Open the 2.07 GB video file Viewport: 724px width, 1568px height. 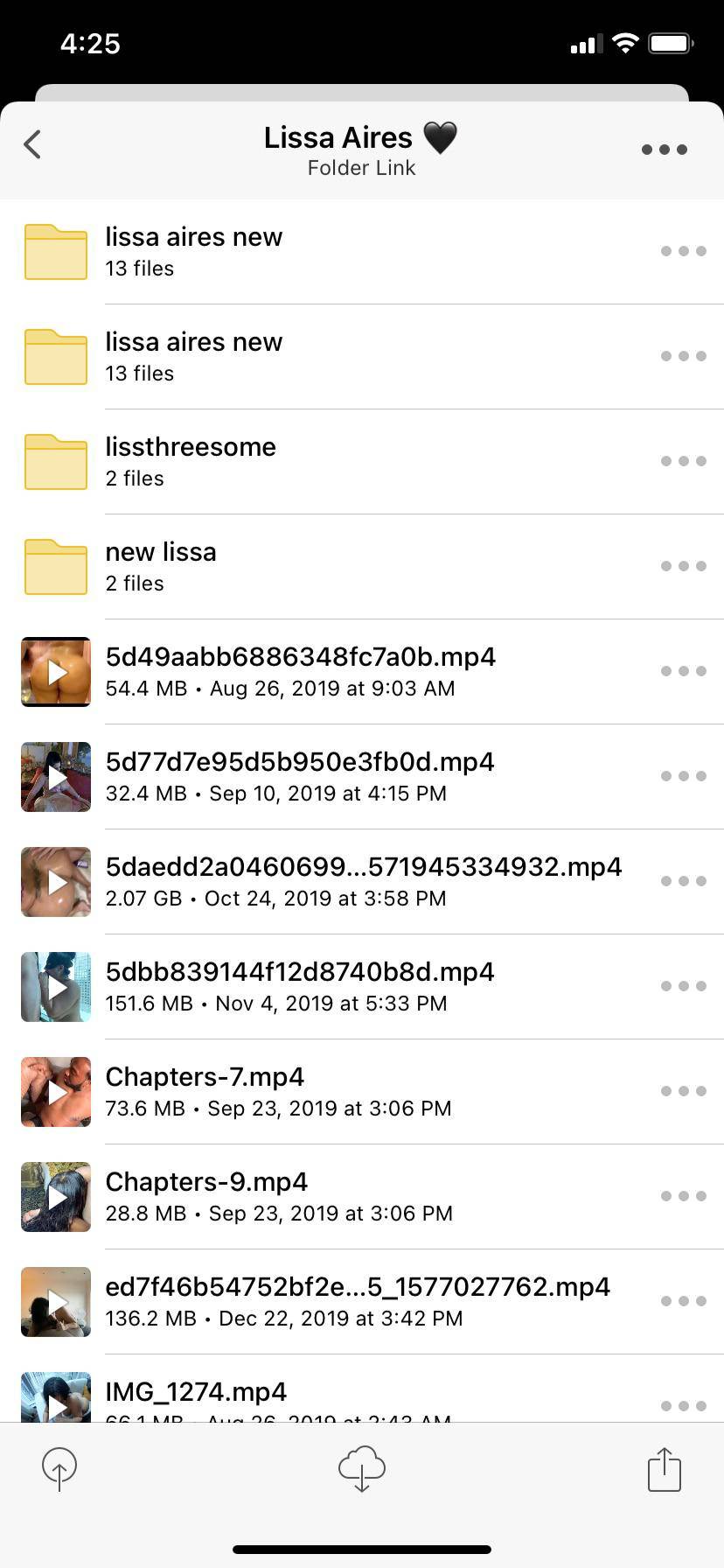tap(363, 881)
